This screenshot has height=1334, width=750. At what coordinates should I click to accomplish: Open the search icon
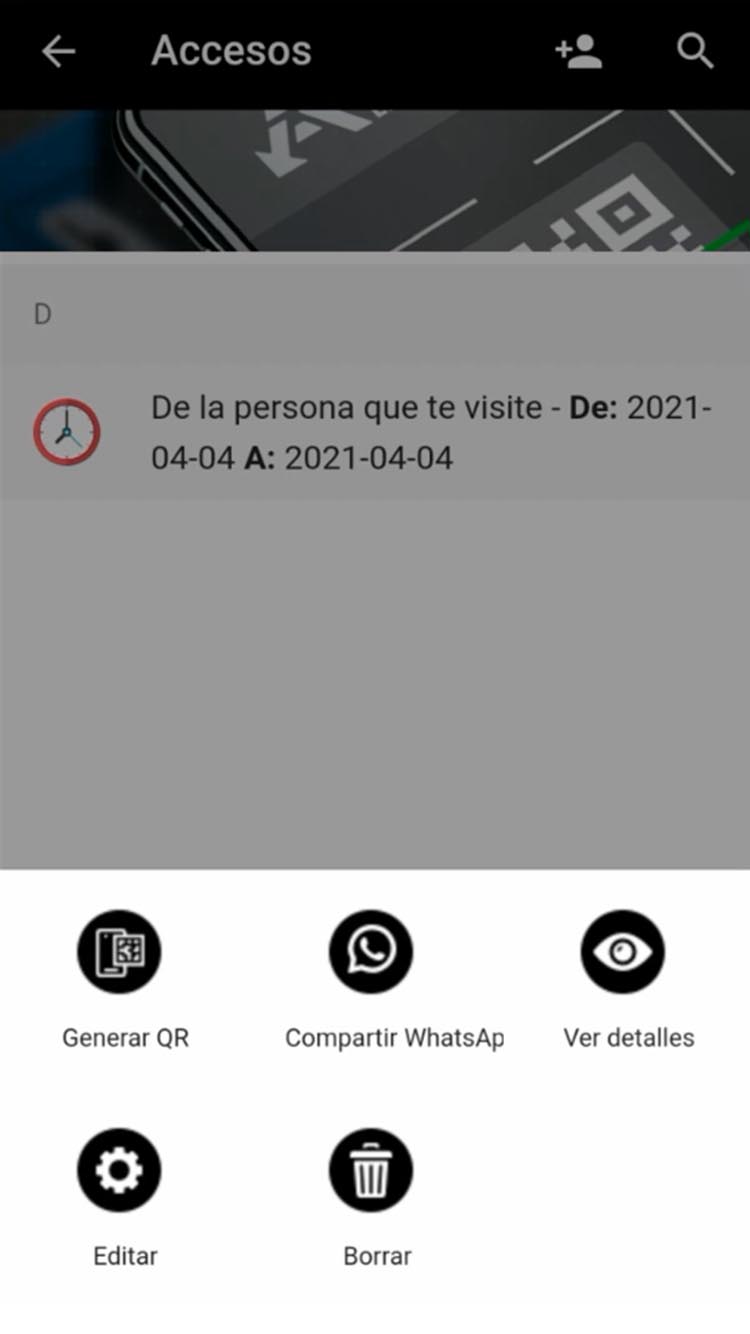(695, 52)
